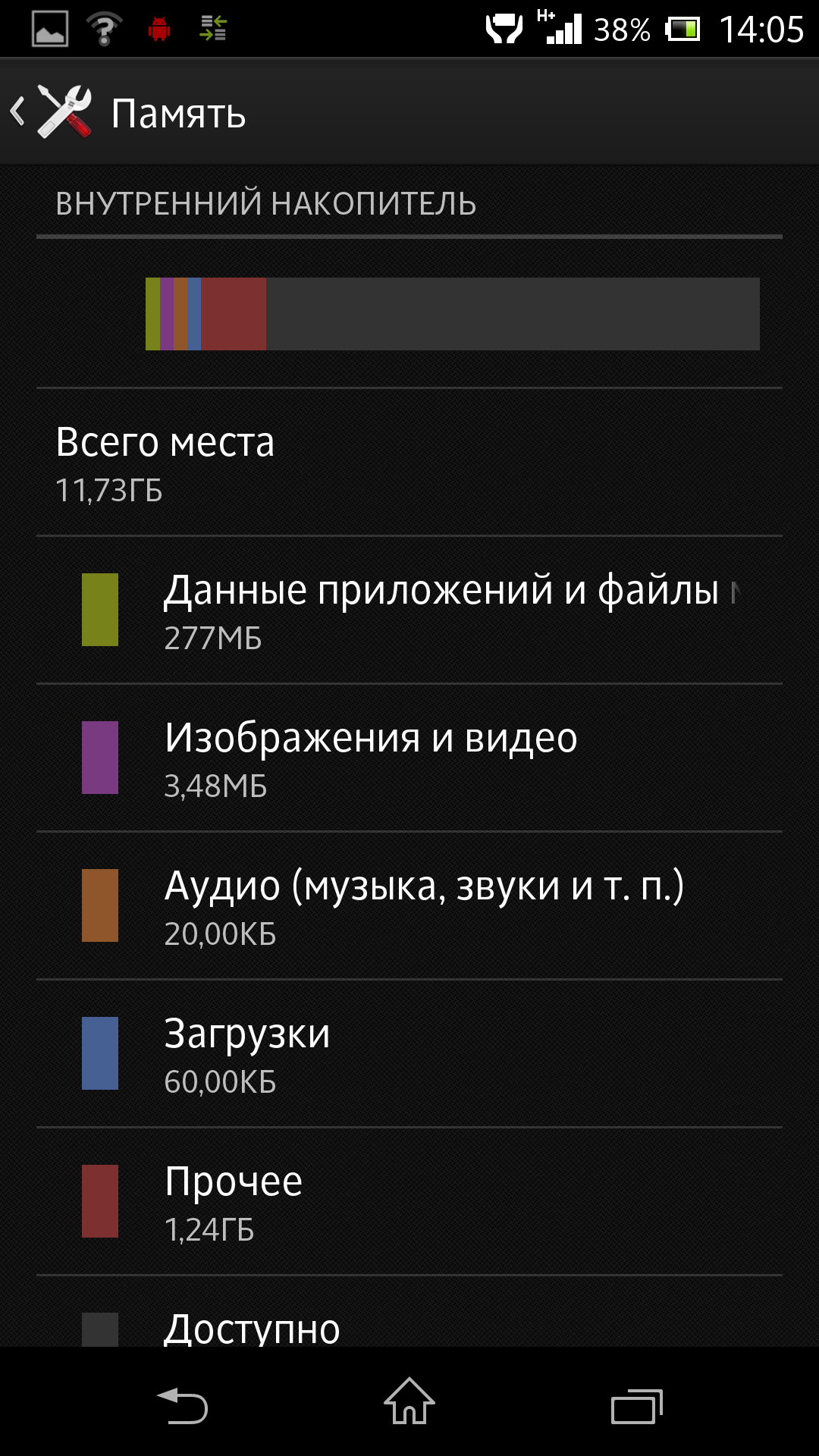Tap the system back button

(x=182, y=1405)
